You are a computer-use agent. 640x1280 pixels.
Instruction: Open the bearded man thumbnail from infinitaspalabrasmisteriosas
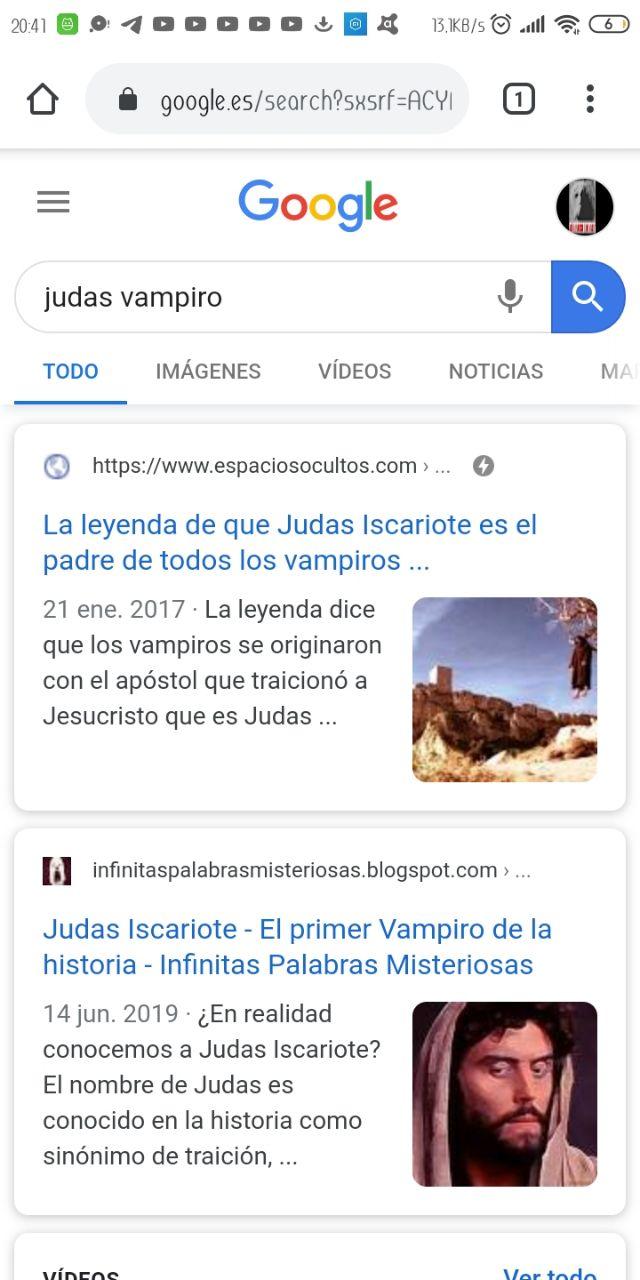point(504,1094)
